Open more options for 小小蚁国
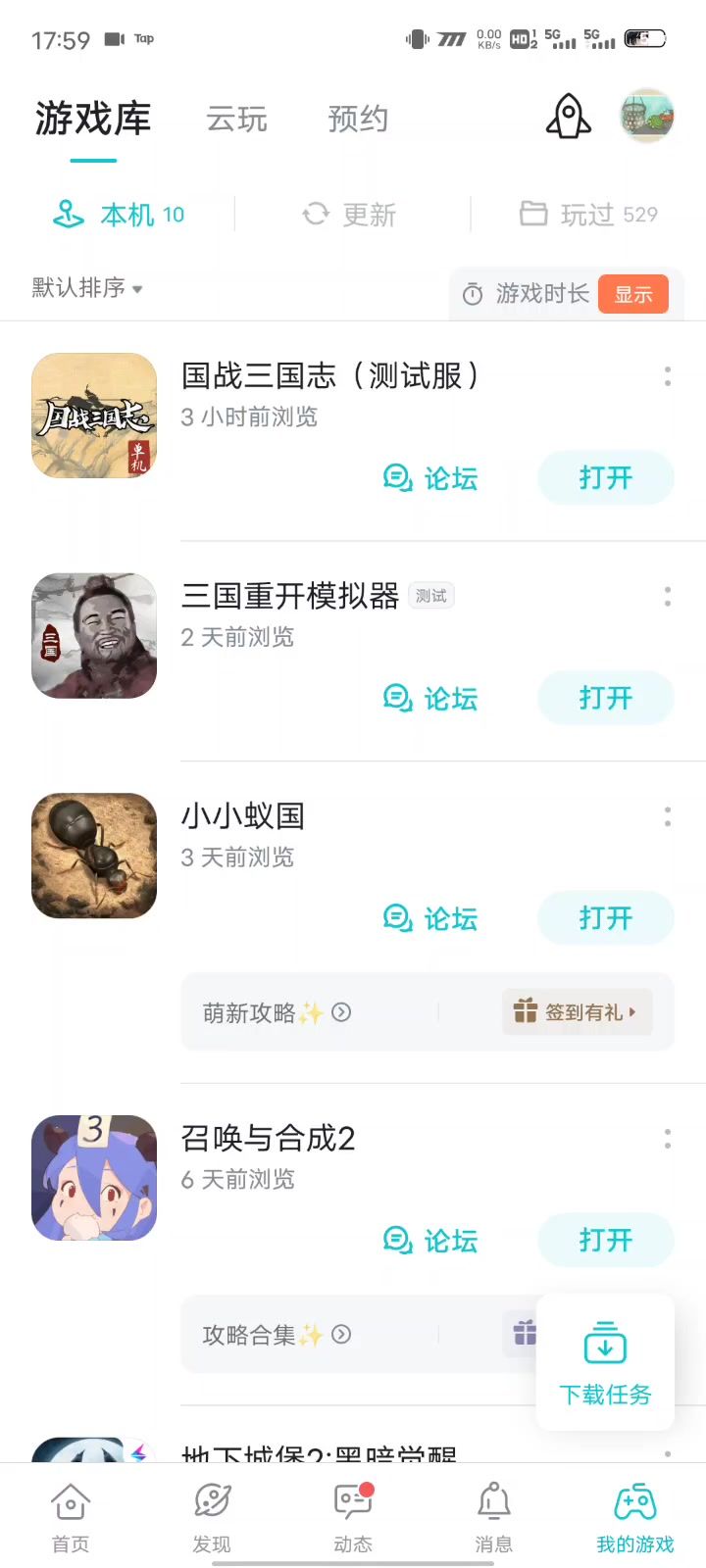706x1568 pixels. click(668, 816)
